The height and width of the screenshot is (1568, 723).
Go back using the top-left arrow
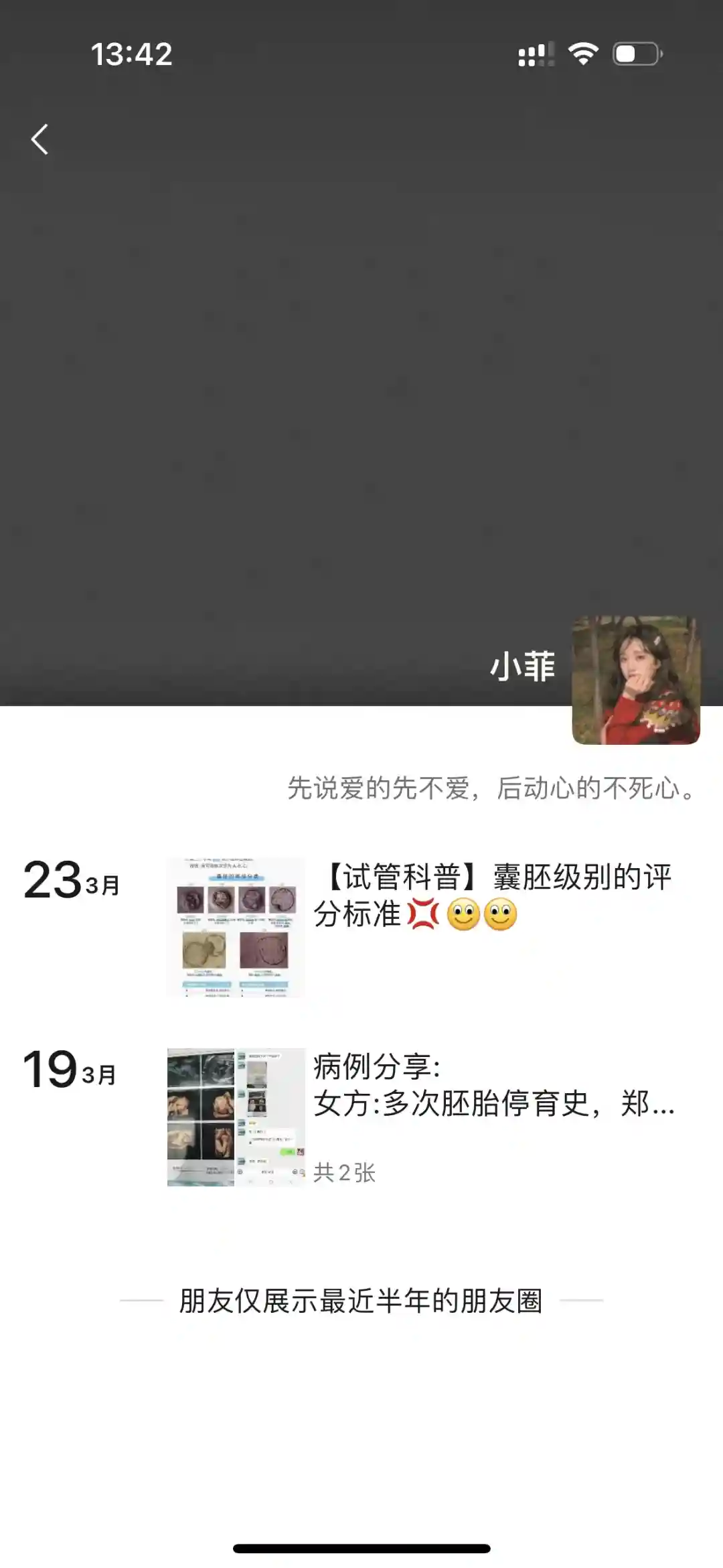pyautogui.click(x=40, y=139)
